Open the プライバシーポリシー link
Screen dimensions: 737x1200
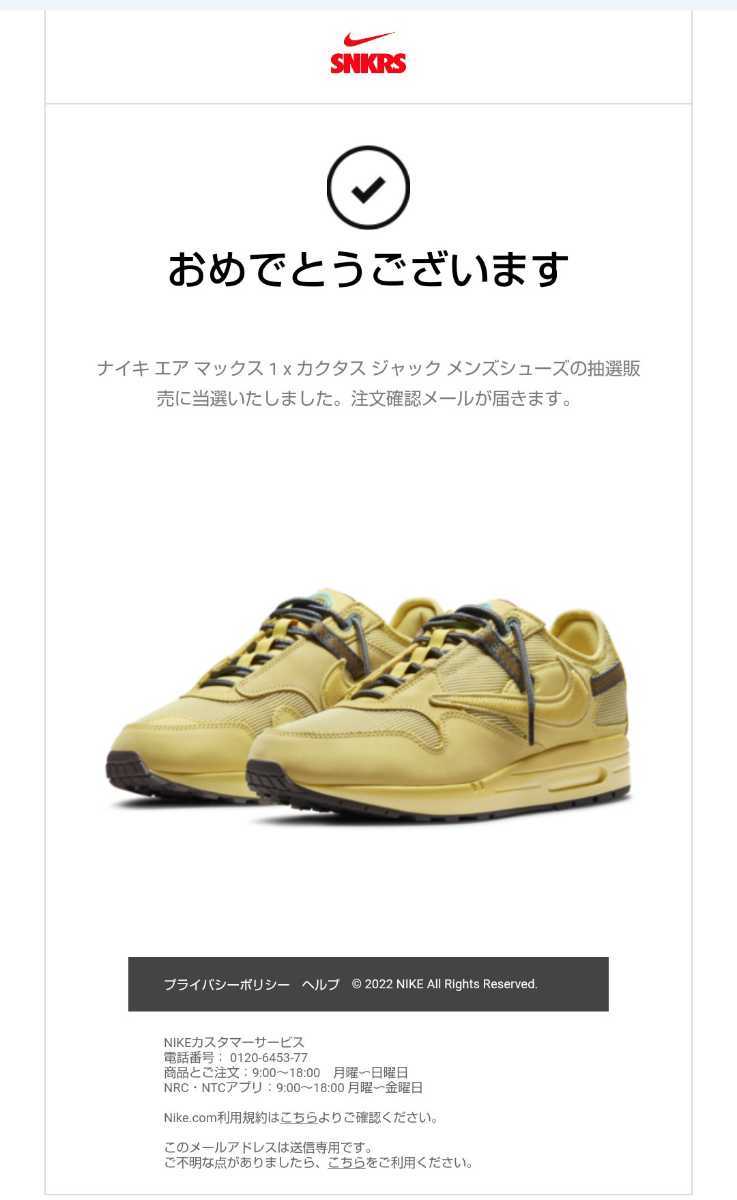[x=227, y=984]
